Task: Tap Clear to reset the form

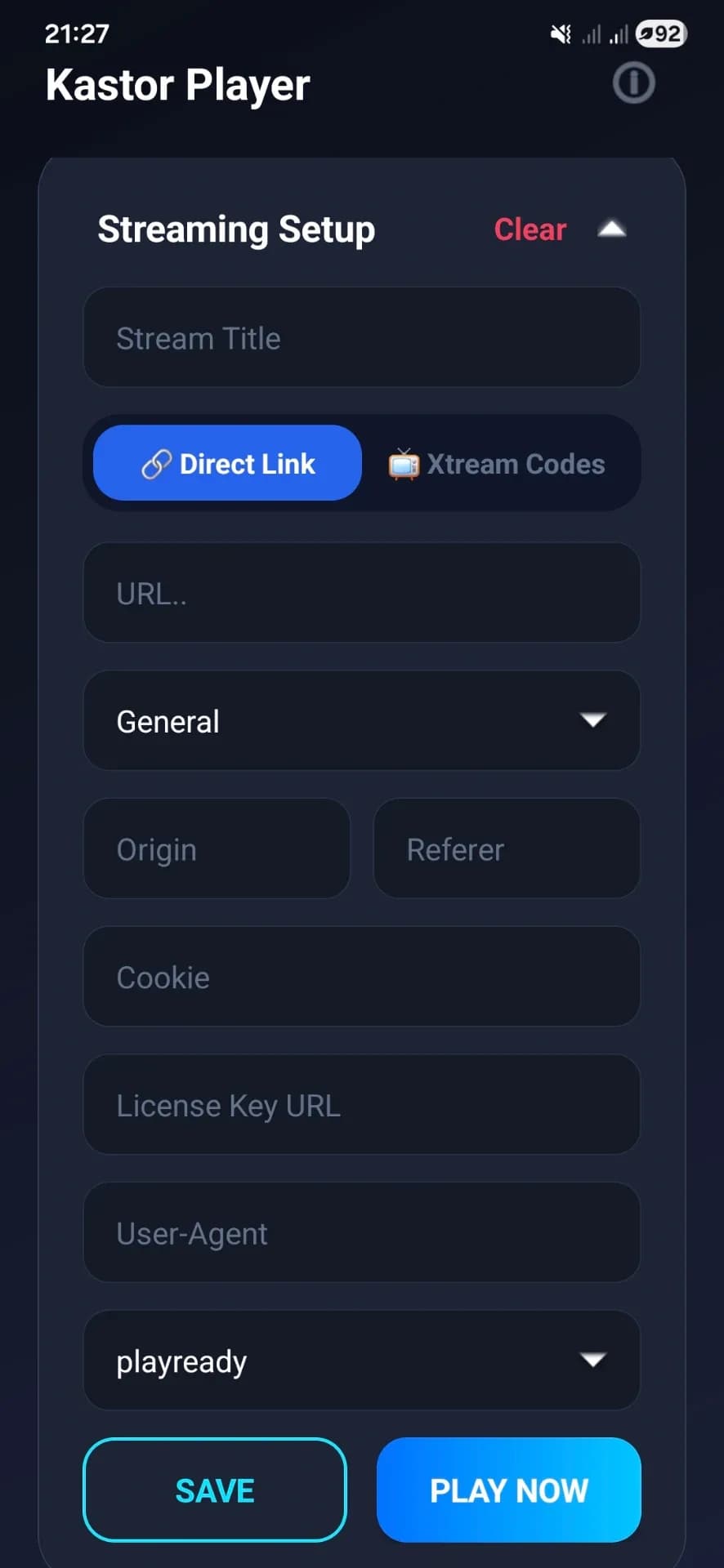Action: 530,229
